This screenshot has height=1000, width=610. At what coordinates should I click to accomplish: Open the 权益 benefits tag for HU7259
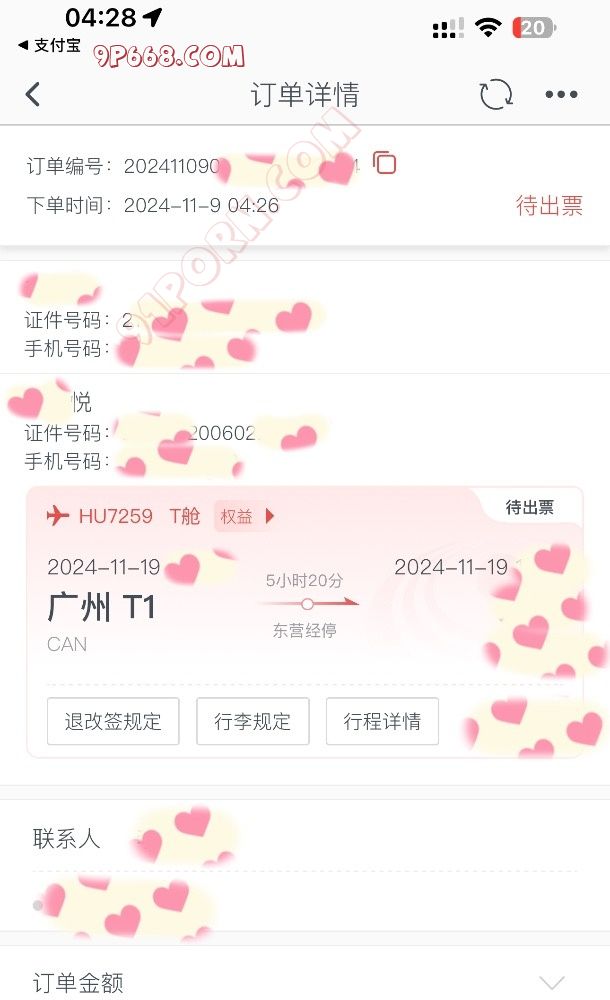244,516
